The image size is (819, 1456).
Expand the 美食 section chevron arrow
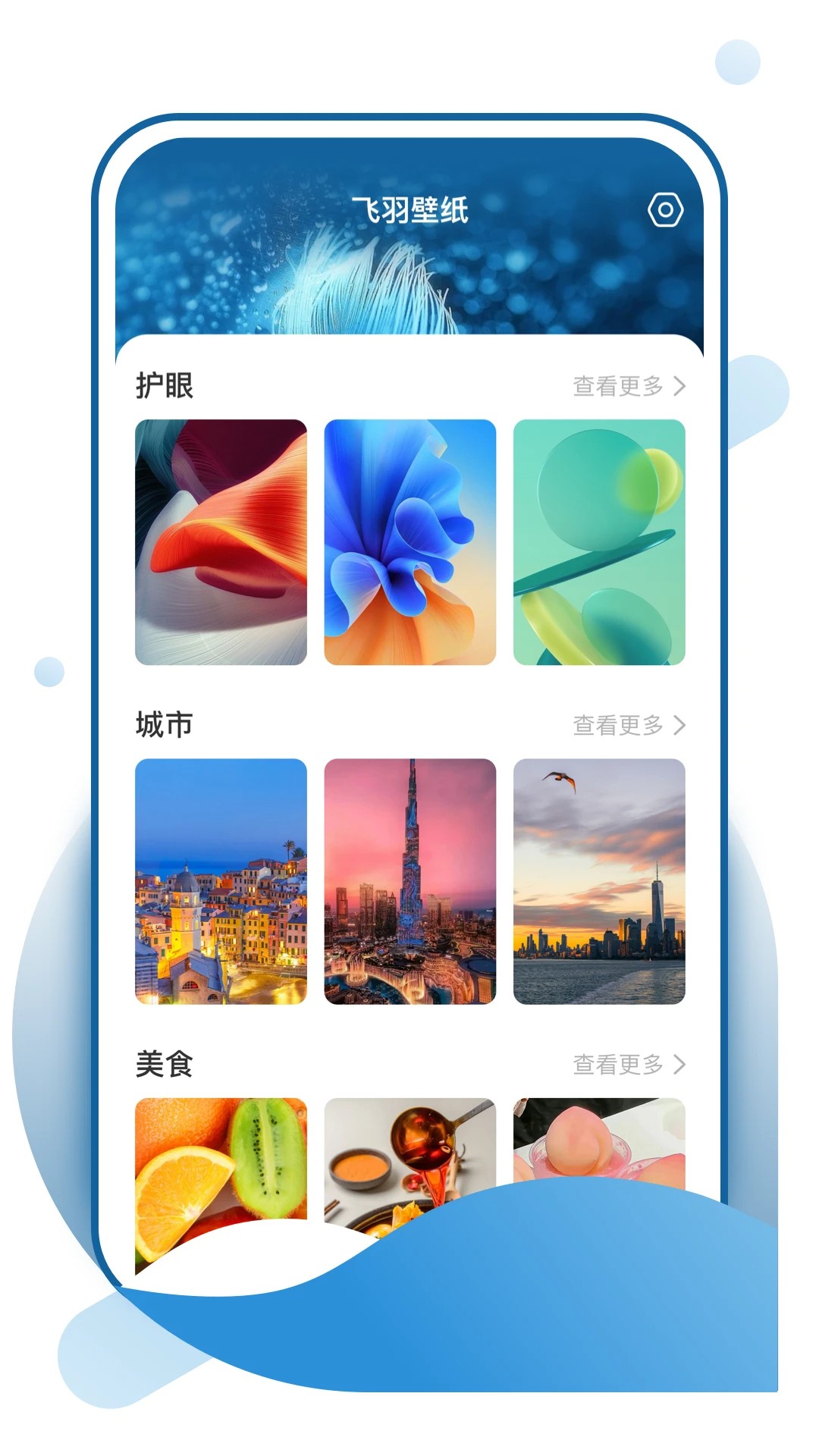click(x=681, y=1065)
